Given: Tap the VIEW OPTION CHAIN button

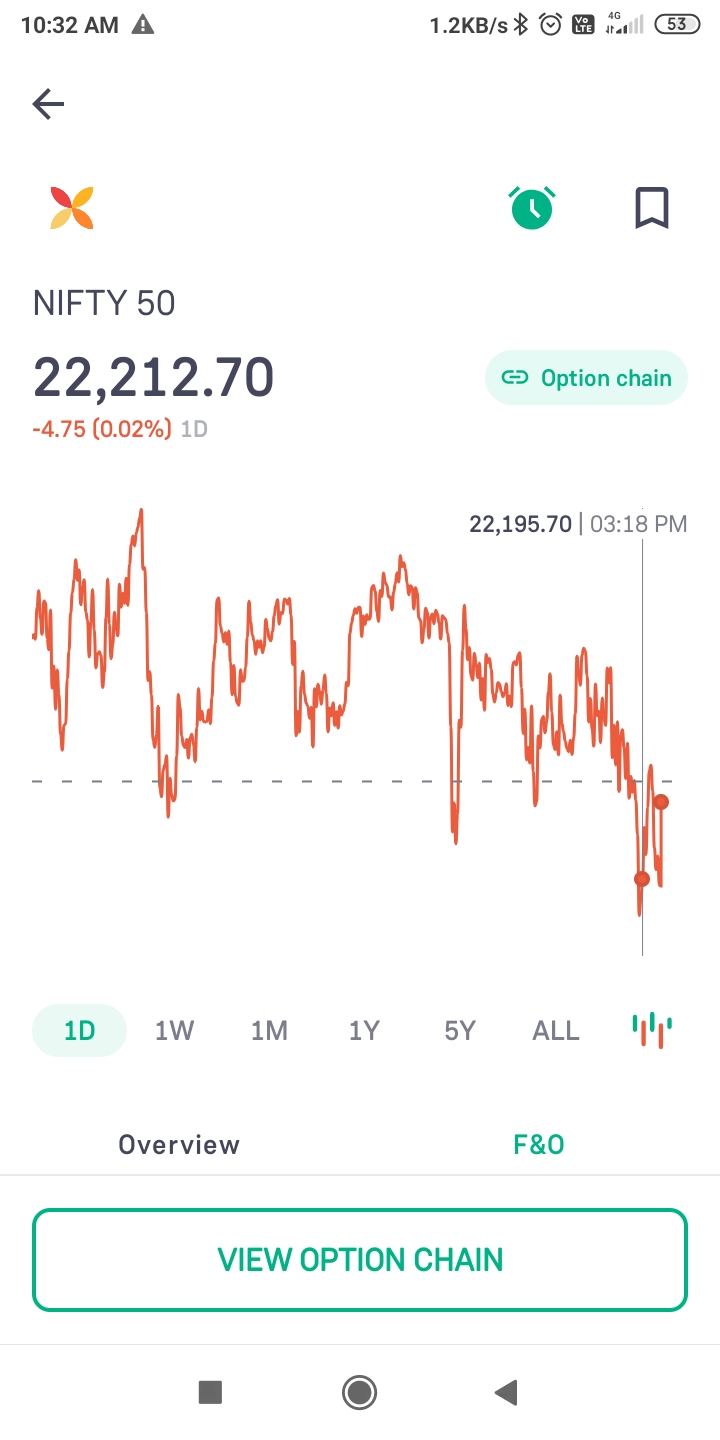Looking at the screenshot, I should pos(360,1260).
